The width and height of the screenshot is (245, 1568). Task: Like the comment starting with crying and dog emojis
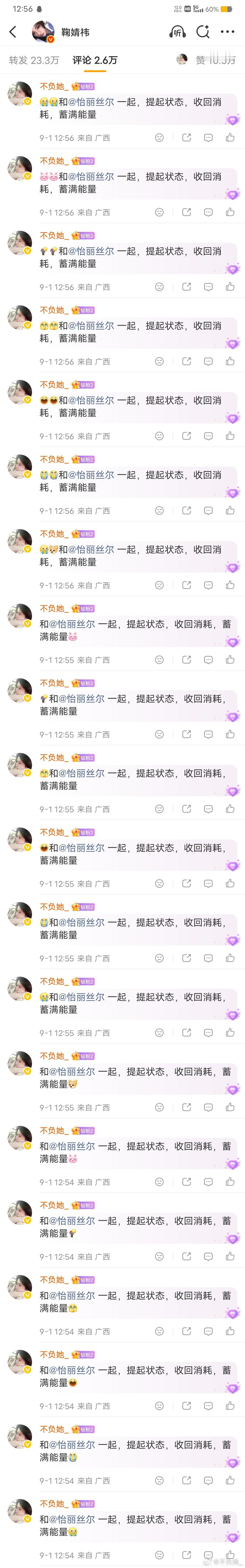[x=230, y=585]
